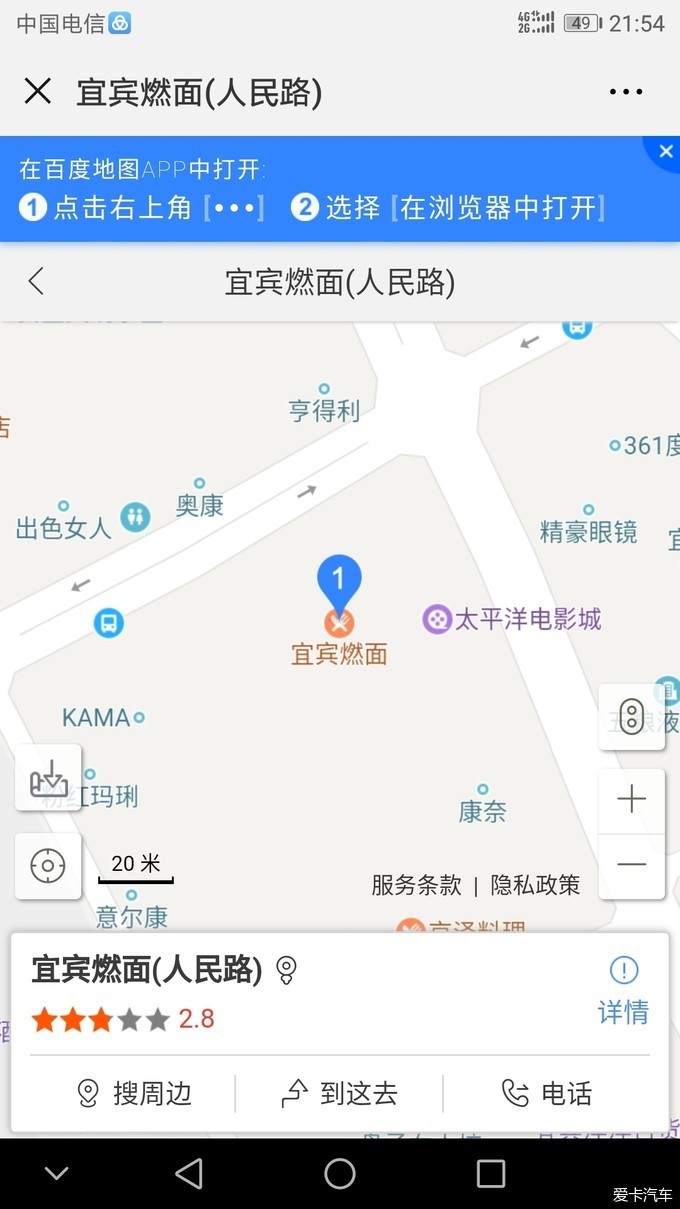
Task: Dismiss the blue Baidu Map banner
Action: (665, 152)
